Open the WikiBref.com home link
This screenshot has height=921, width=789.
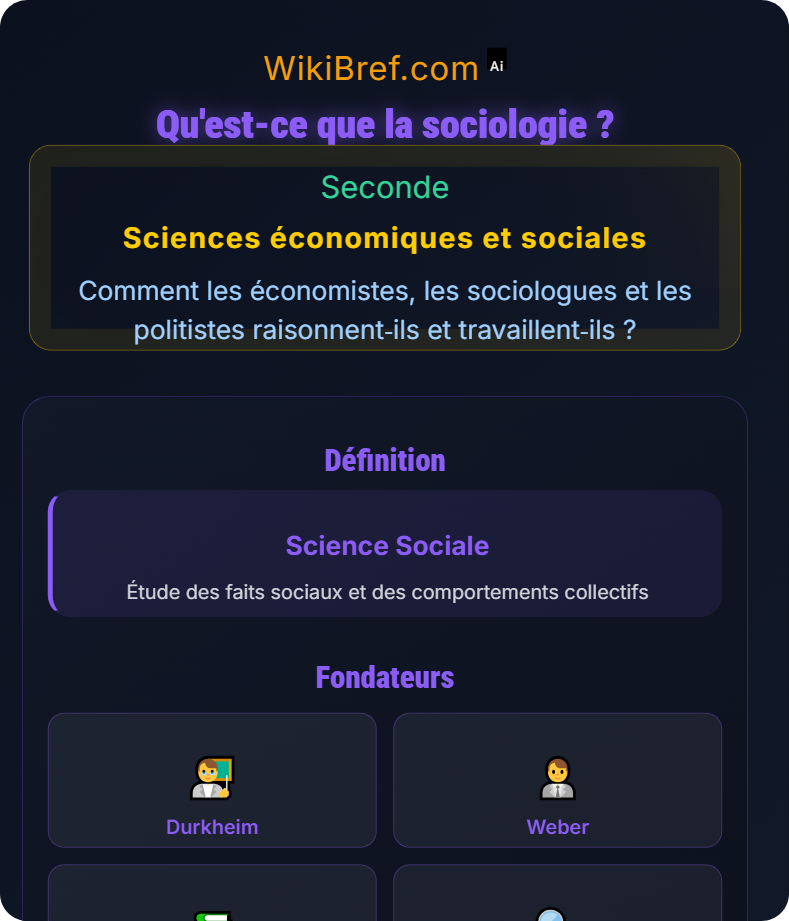[x=372, y=66]
